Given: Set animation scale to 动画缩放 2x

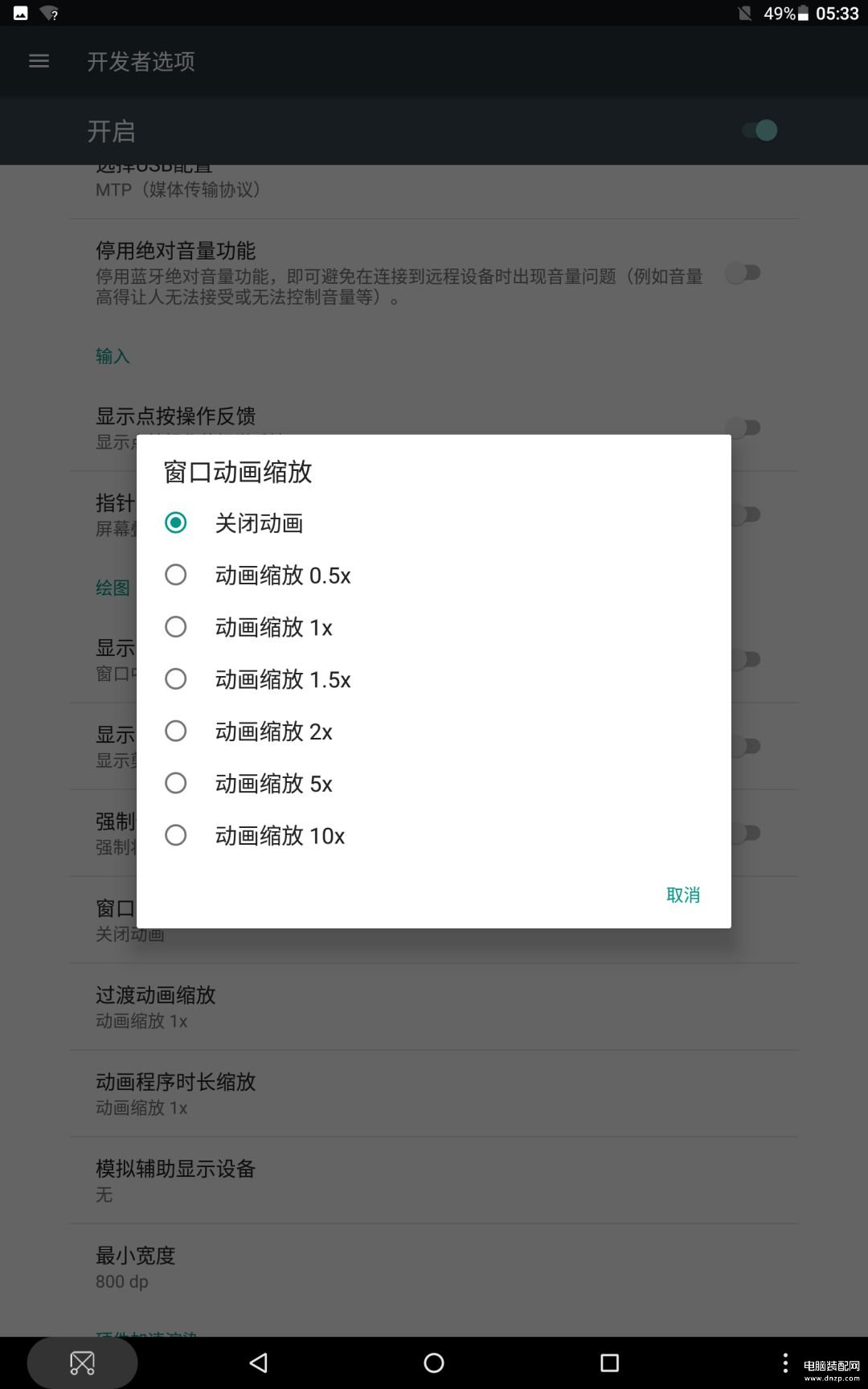Looking at the screenshot, I should coord(434,731).
